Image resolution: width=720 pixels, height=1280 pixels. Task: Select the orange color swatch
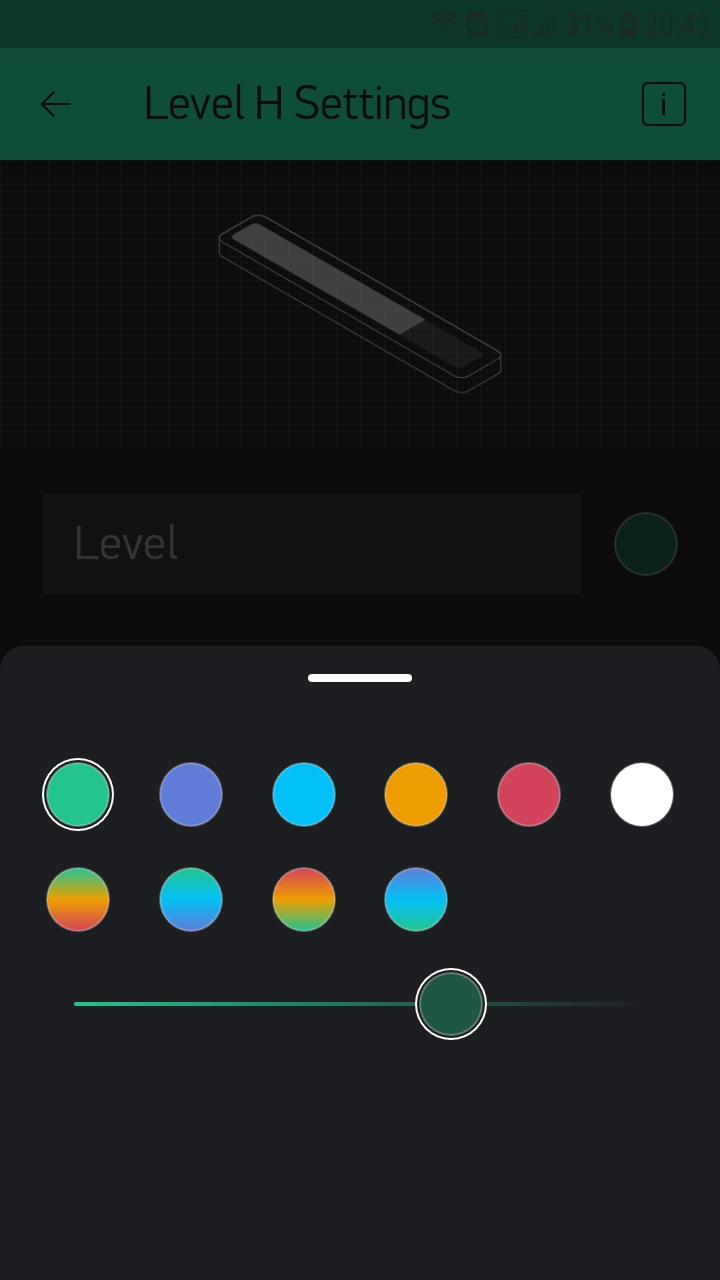coord(416,795)
